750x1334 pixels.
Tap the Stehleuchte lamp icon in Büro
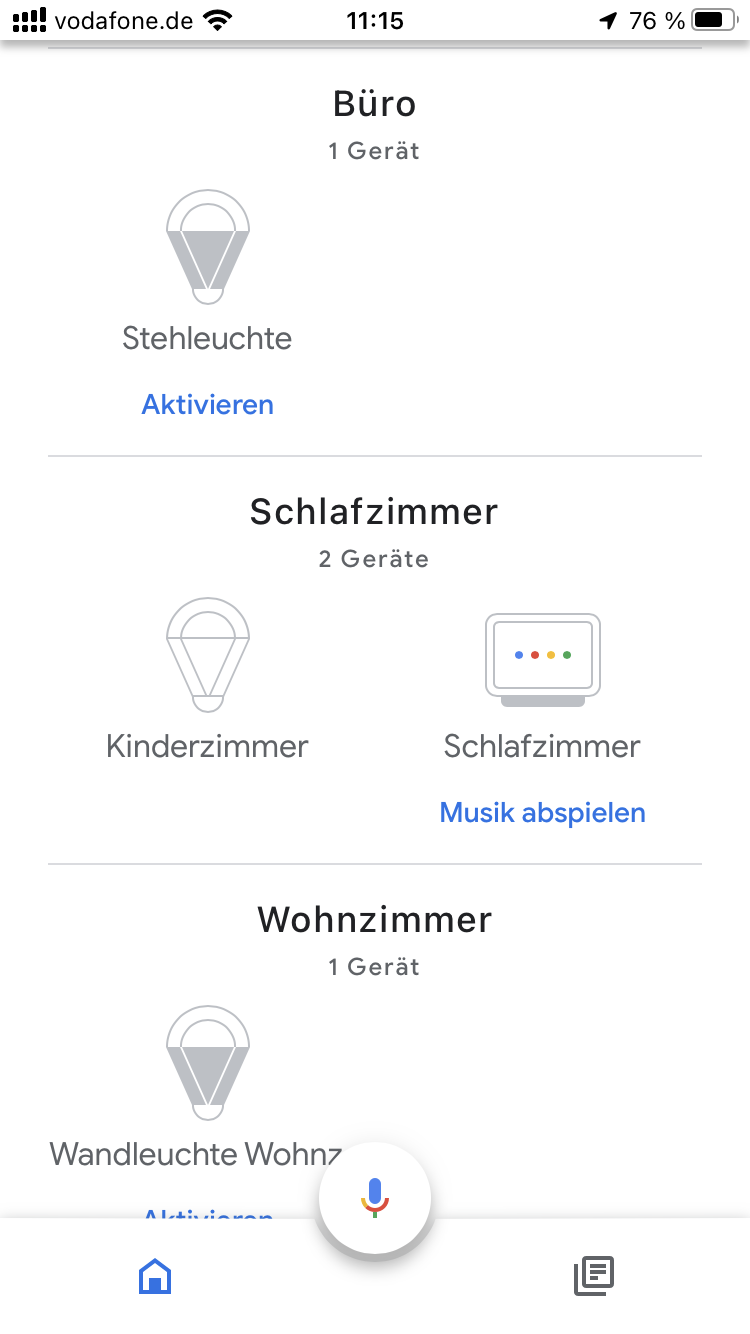[x=207, y=247]
